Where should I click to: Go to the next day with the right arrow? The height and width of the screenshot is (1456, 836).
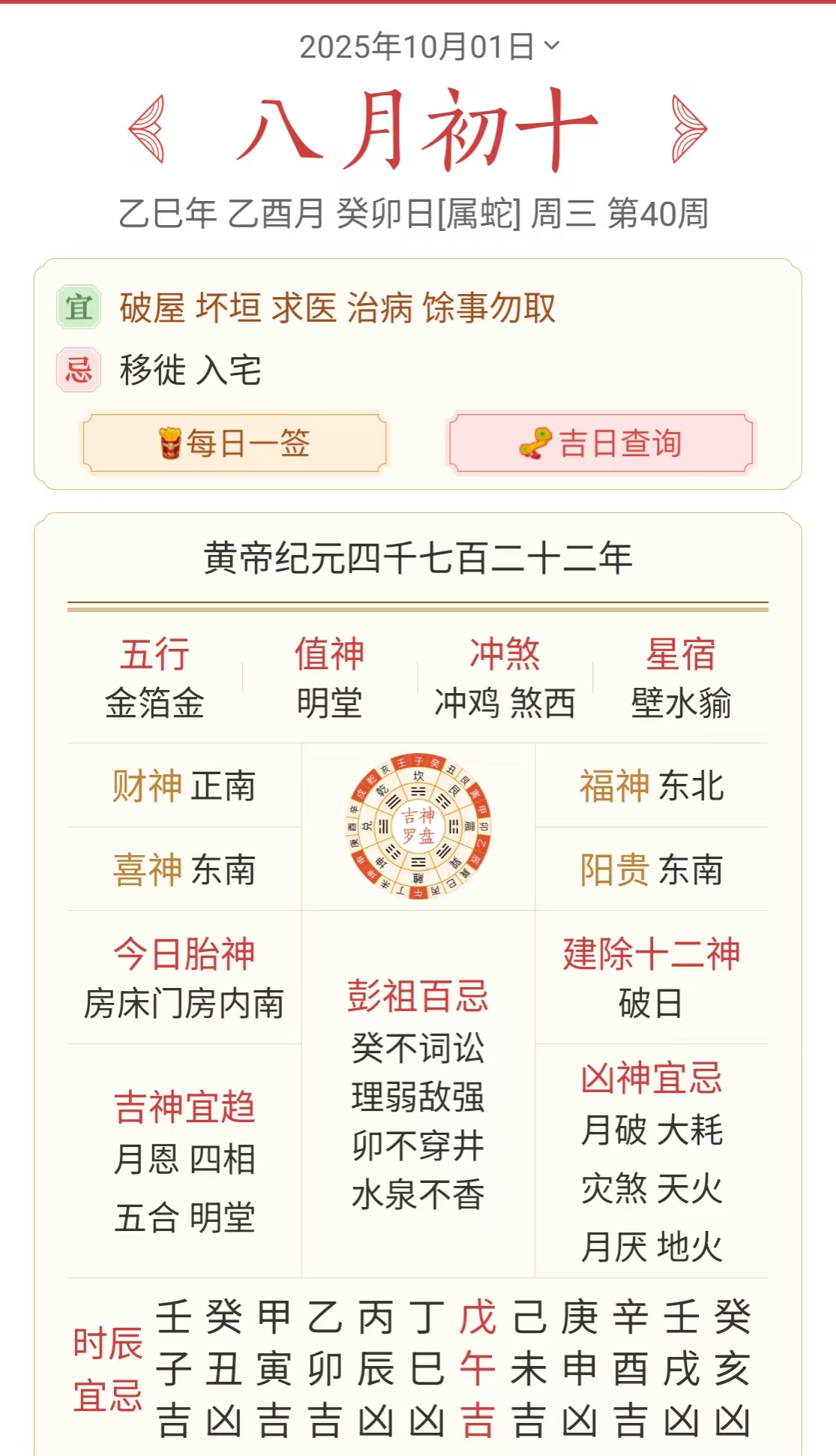(x=688, y=129)
